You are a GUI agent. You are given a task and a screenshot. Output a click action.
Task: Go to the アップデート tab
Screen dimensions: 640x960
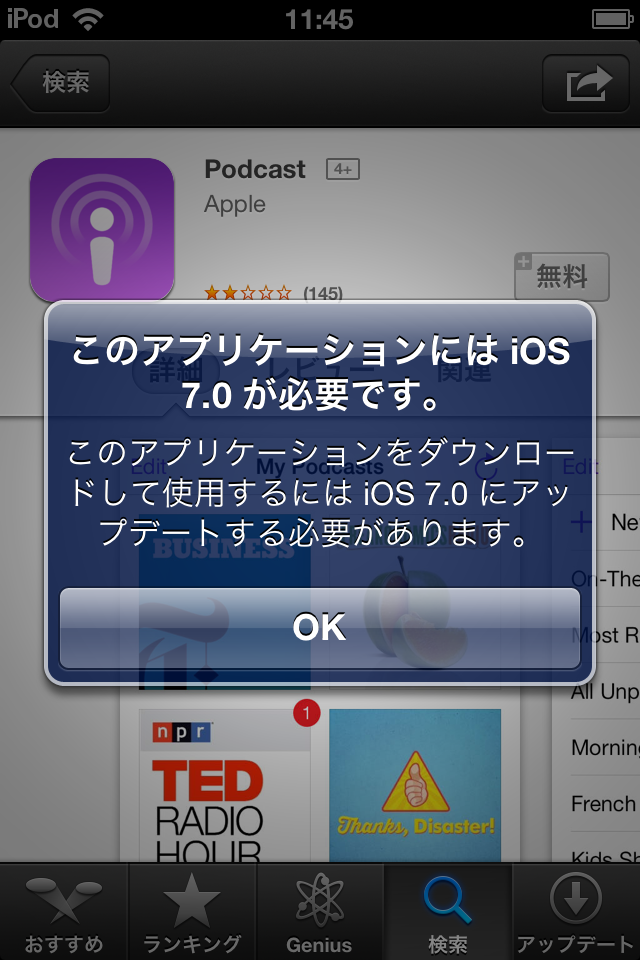coord(576,912)
